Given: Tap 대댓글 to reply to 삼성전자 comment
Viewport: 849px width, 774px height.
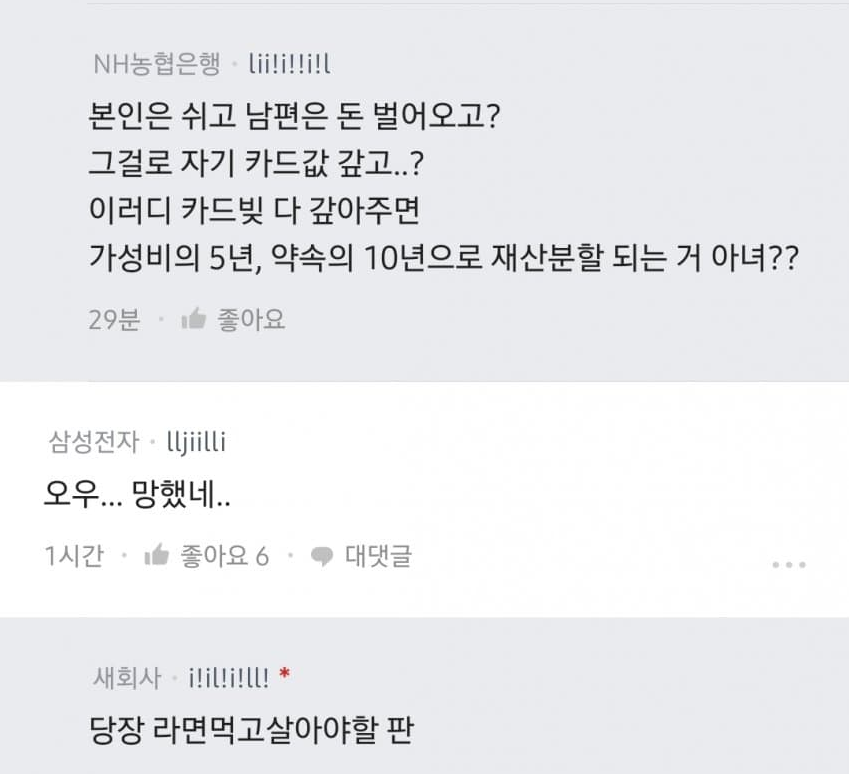Looking at the screenshot, I should point(363,556).
